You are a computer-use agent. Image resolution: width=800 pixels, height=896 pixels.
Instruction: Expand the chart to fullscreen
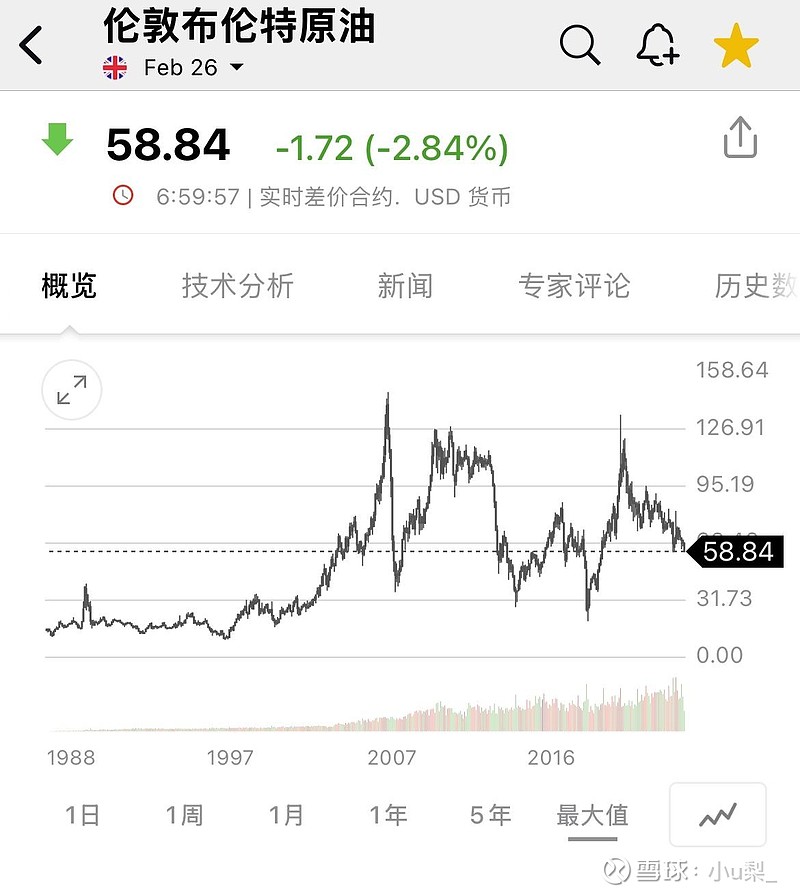72,390
